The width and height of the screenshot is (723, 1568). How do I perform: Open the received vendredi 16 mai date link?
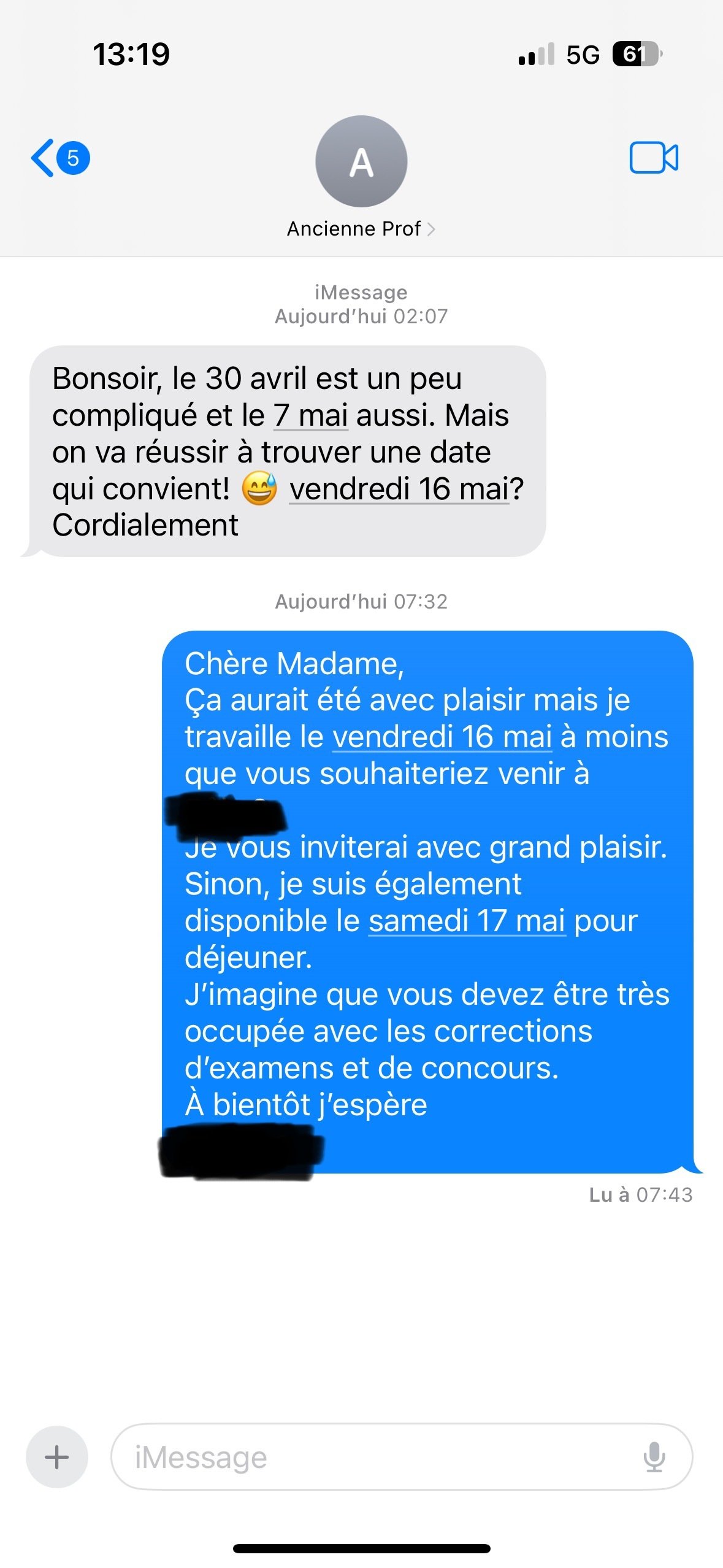coord(399,489)
